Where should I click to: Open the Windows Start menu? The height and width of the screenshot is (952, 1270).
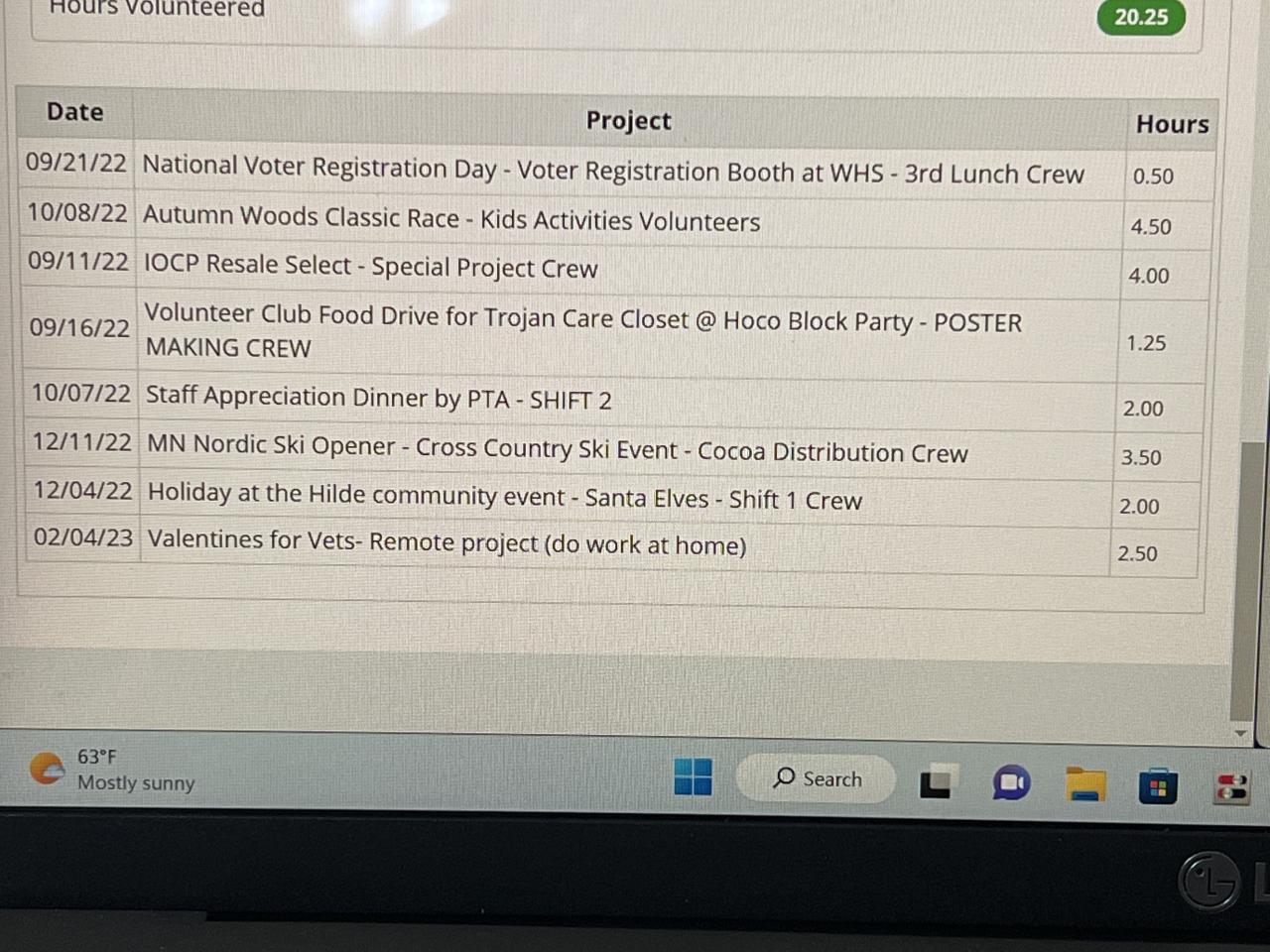point(693,776)
